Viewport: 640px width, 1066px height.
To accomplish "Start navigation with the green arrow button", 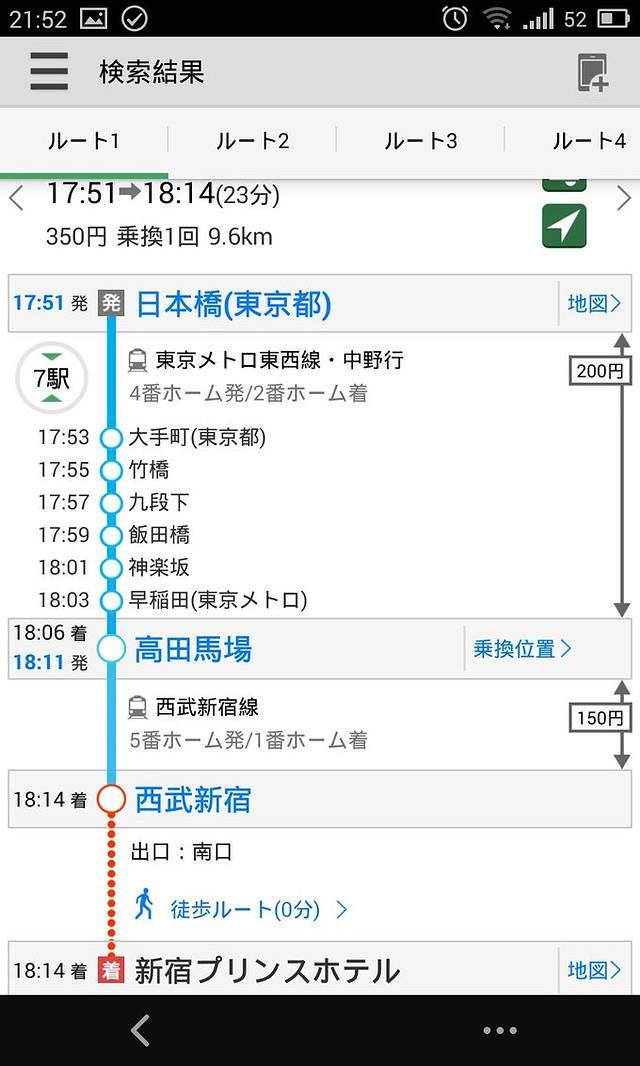I will click(x=564, y=226).
